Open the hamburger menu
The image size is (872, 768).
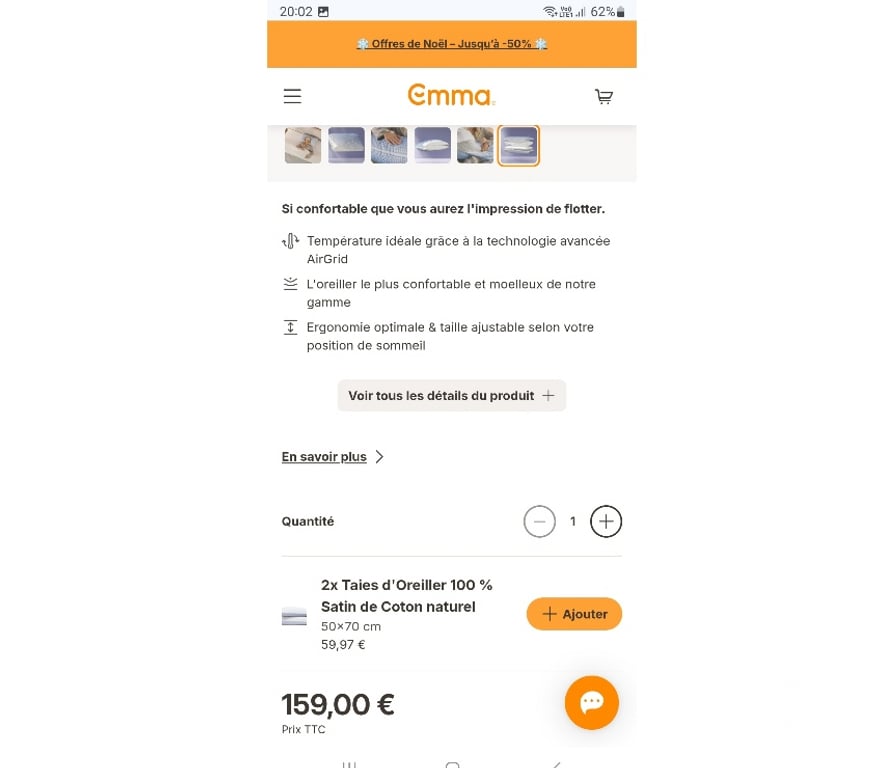pos(292,96)
